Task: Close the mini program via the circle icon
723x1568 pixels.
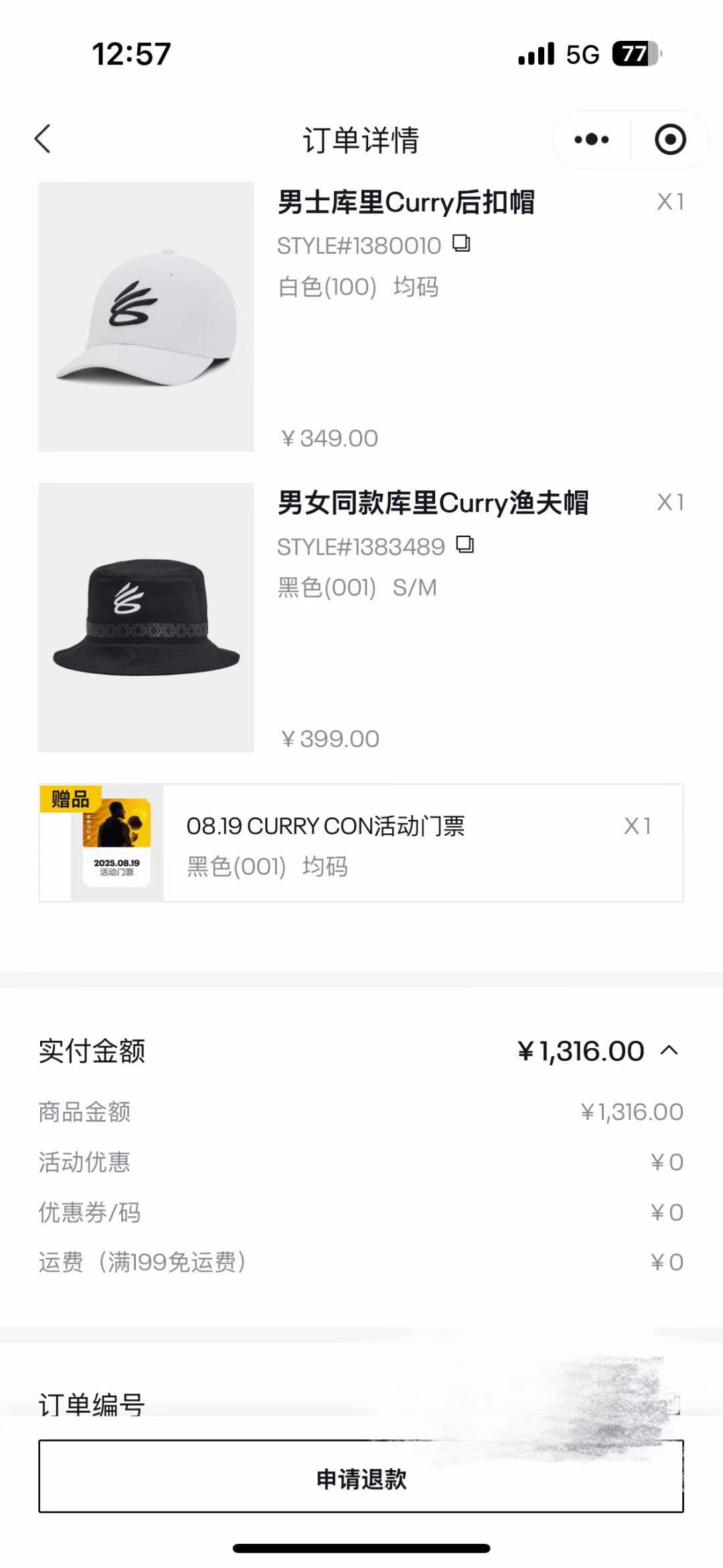Action: pyautogui.click(x=670, y=139)
